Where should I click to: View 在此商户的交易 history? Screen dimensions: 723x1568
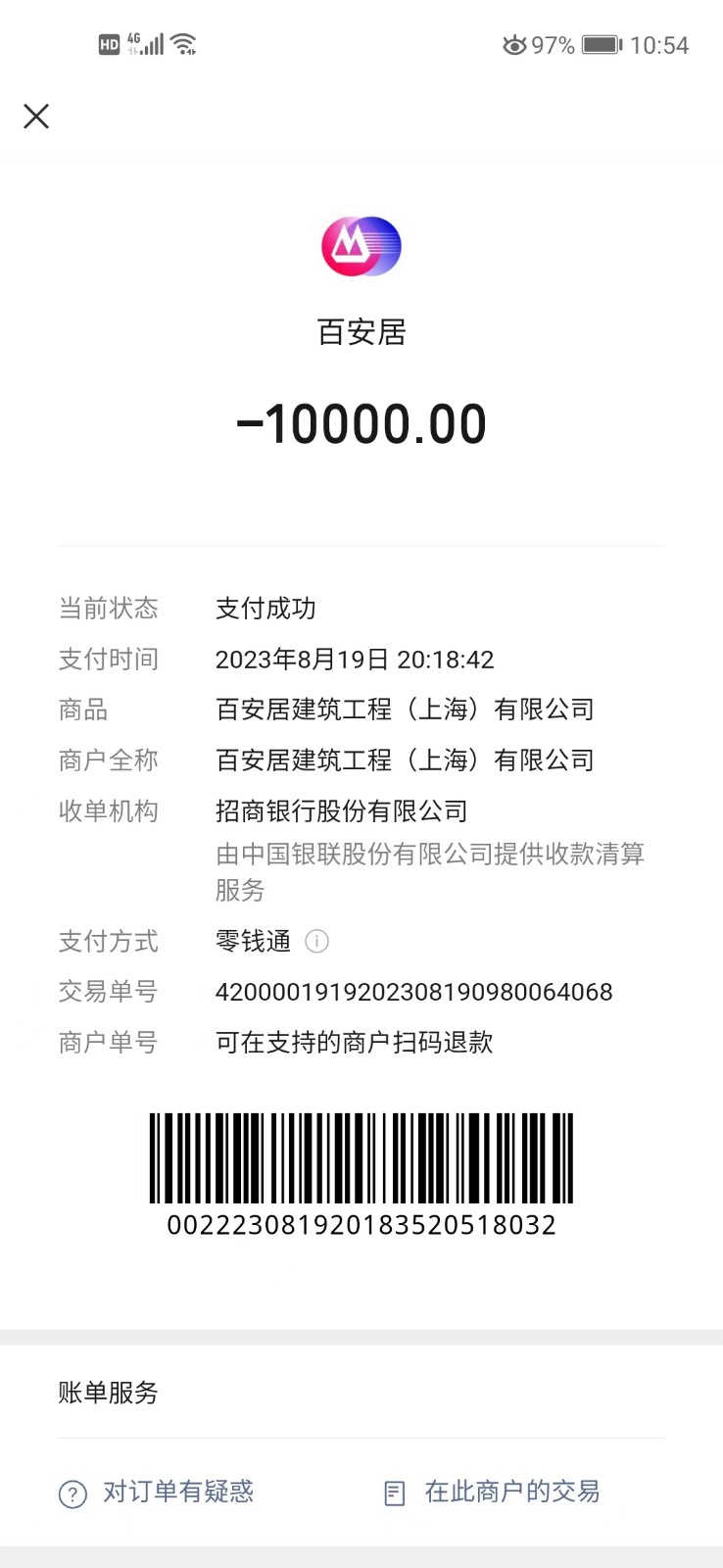pos(492,1493)
